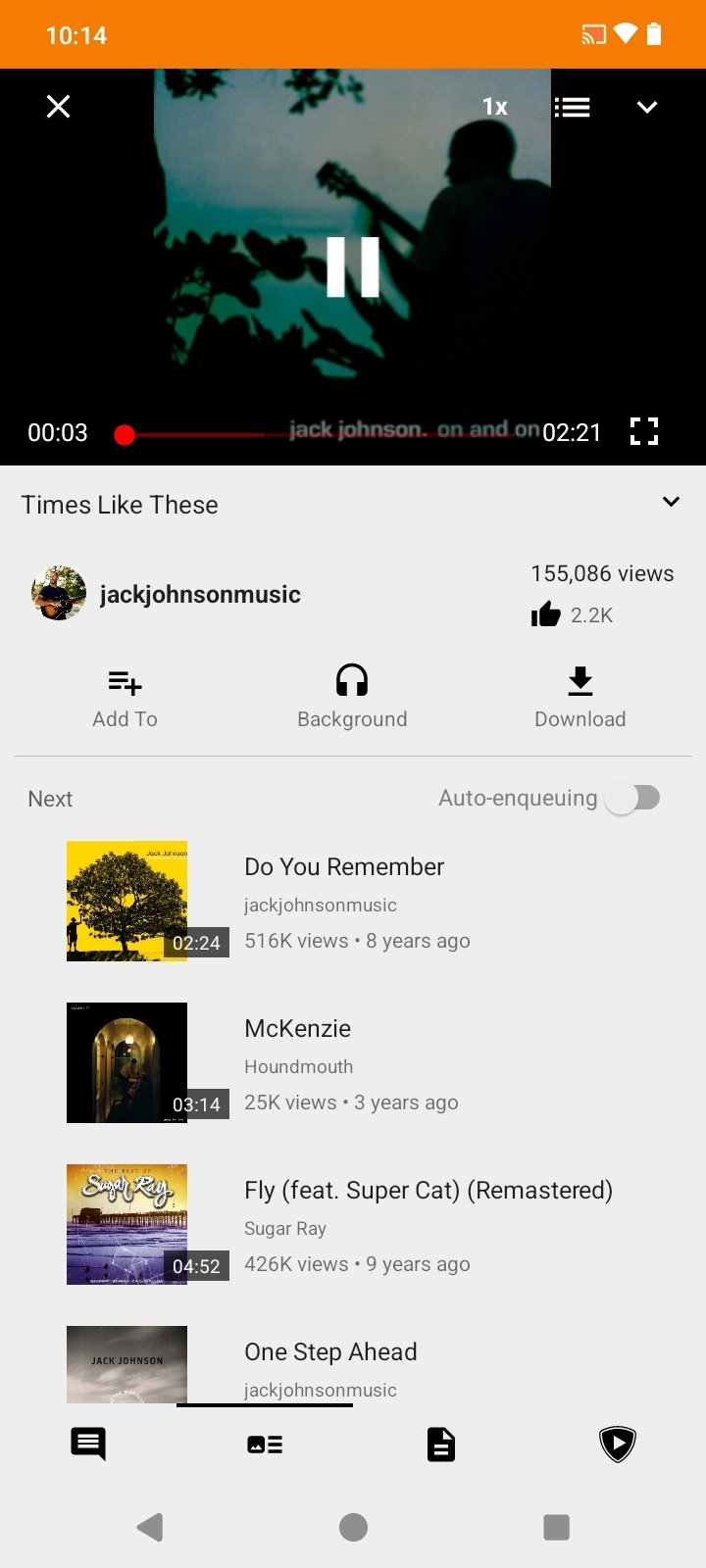Open the One Step Ahead video
The width and height of the screenshot is (706, 1568).
coord(330,1352)
